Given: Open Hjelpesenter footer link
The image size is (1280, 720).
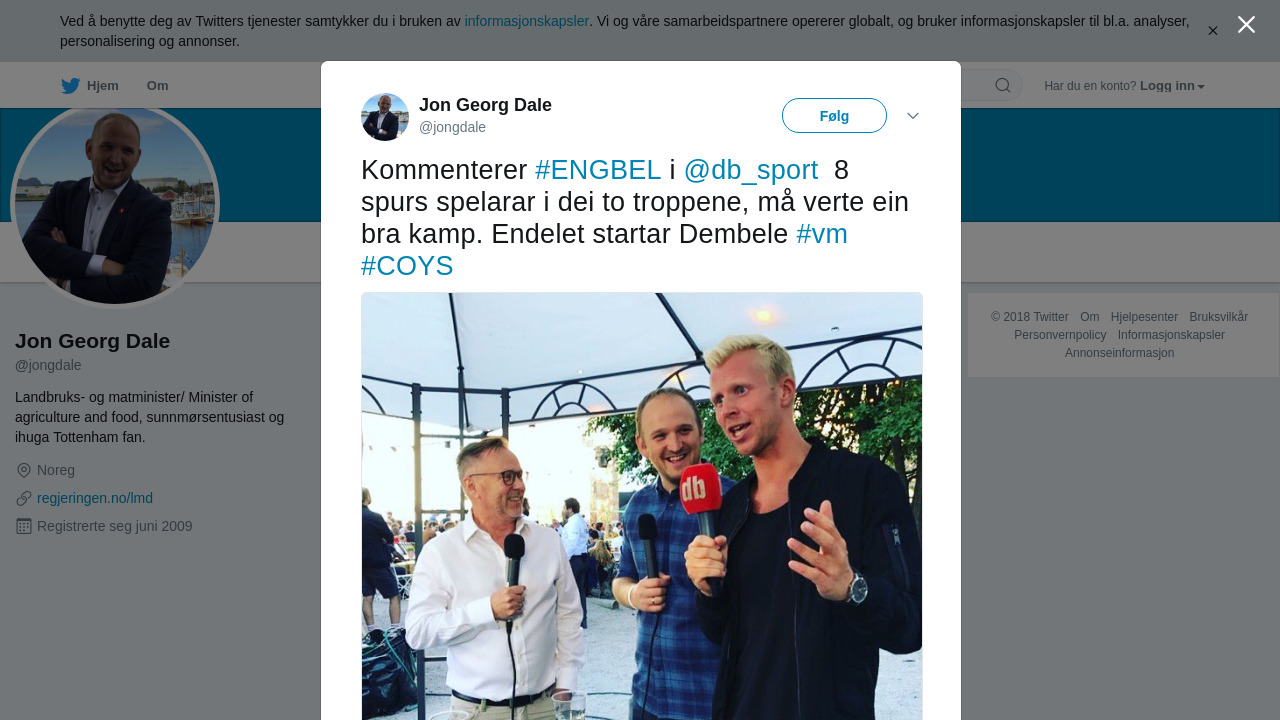Looking at the screenshot, I should pos(1144,317).
